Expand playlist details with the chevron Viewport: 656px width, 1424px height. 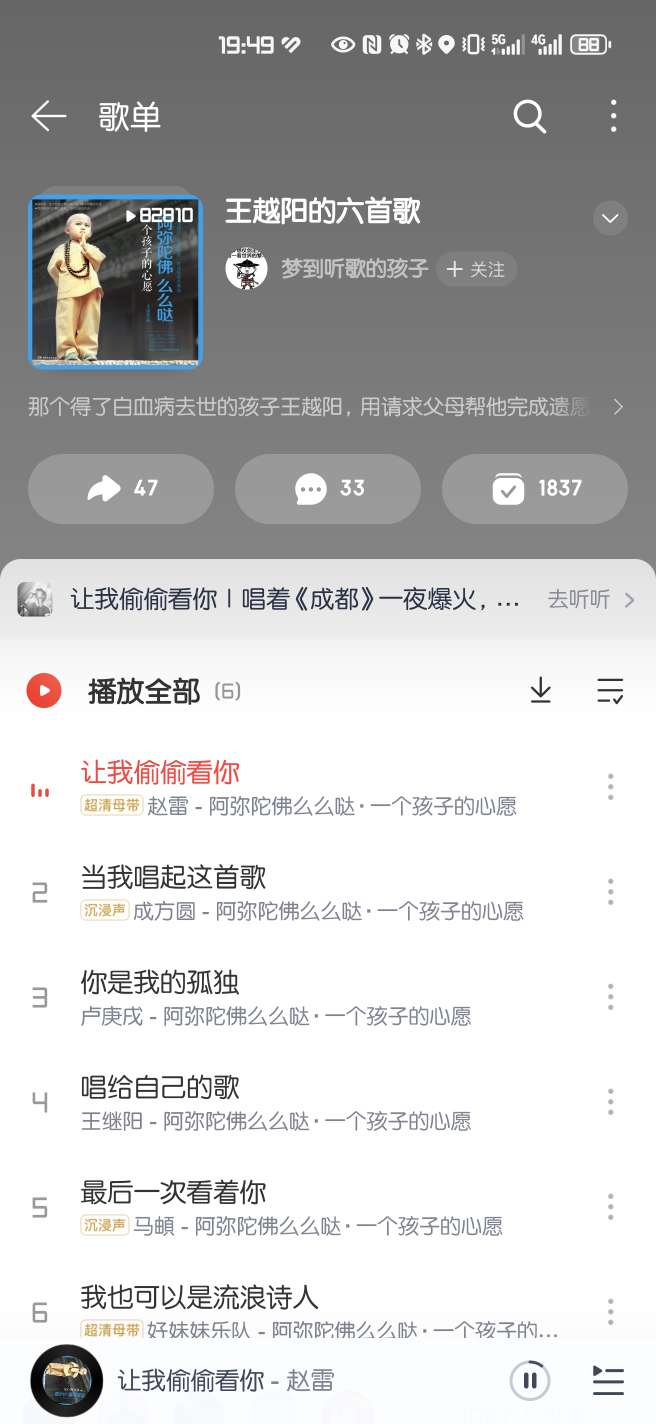pyautogui.click(x=610, y=218)
